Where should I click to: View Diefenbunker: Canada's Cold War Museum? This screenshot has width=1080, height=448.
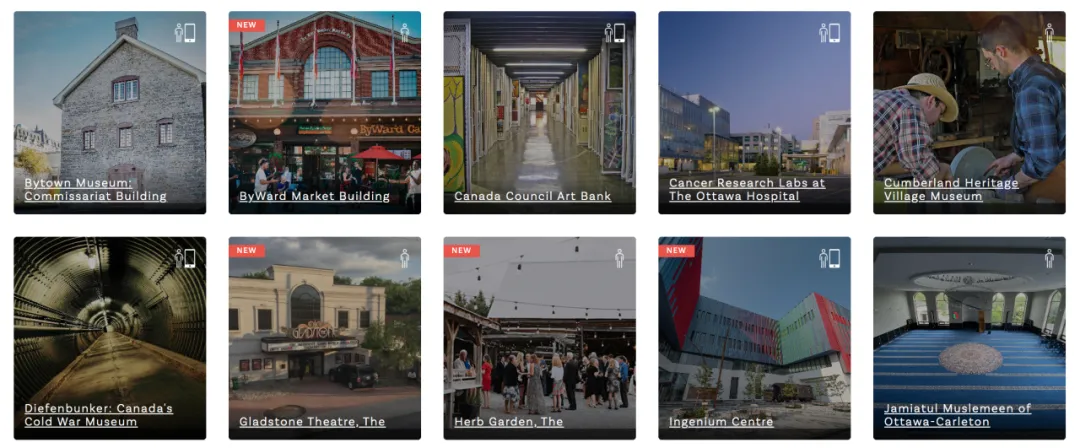110,338
